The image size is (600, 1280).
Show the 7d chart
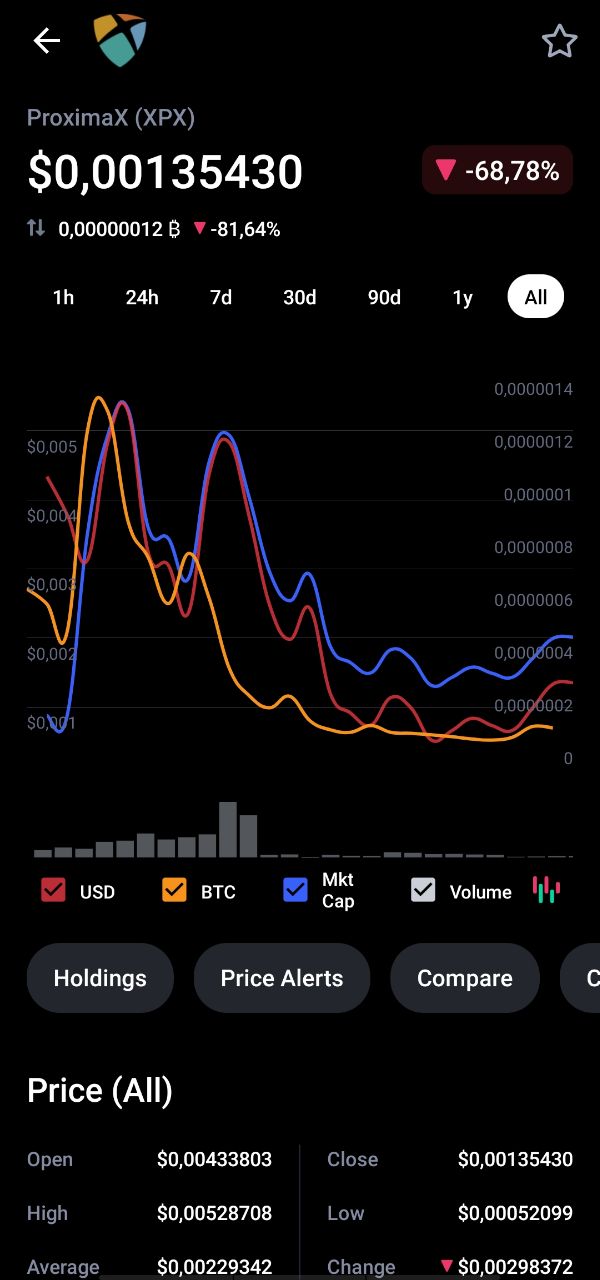click(221, 297)
